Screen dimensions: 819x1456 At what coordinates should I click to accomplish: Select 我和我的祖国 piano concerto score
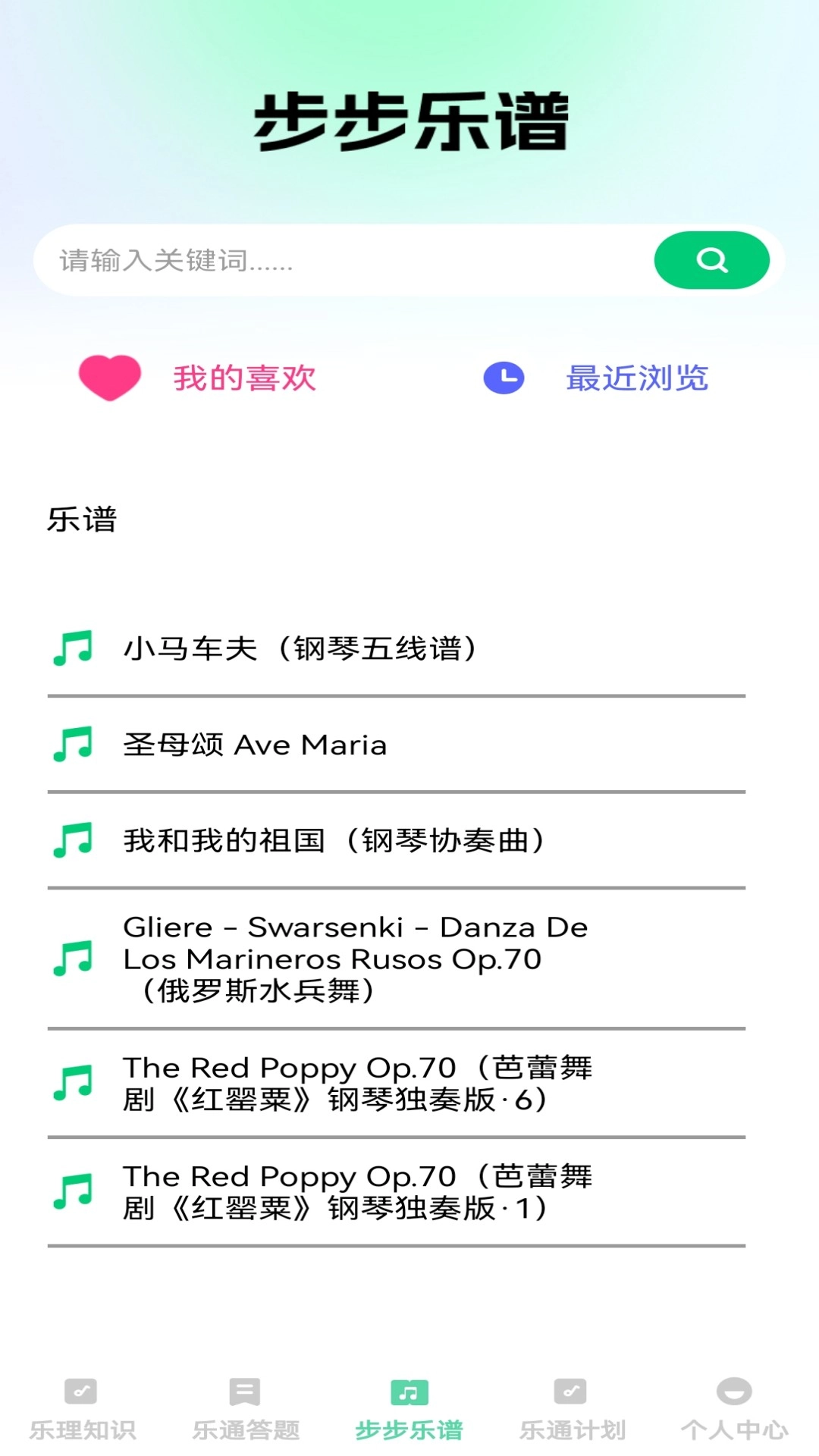tap(334, 840)
